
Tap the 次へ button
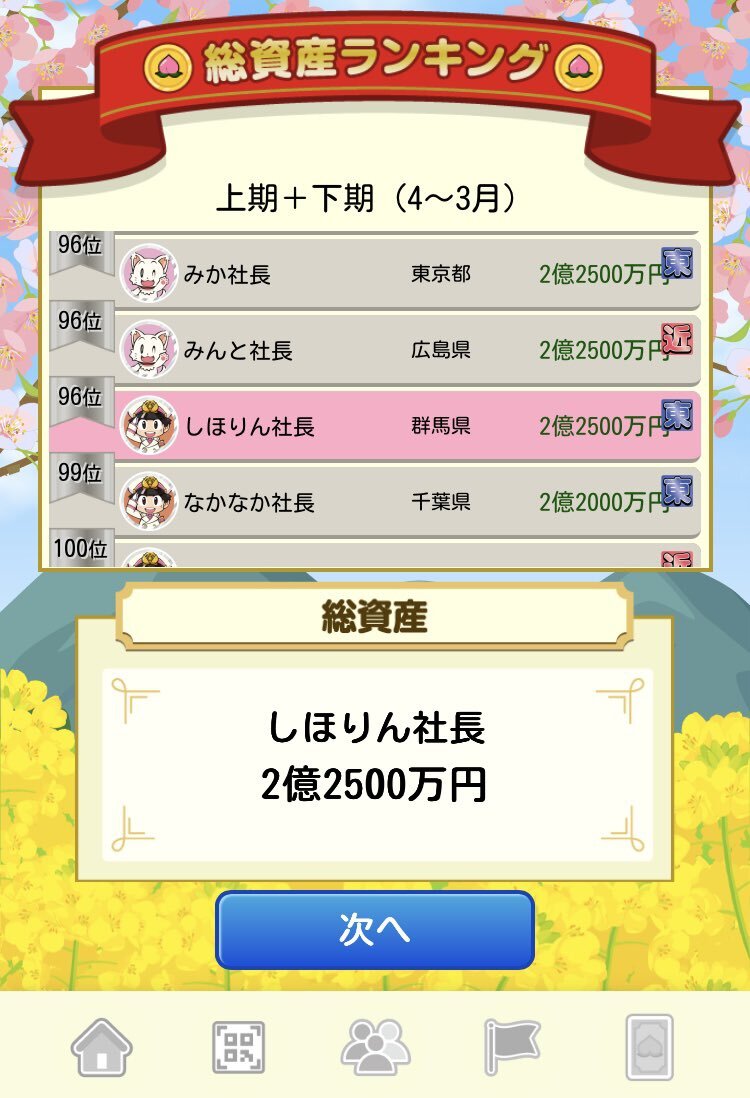[x=375, y=930]
